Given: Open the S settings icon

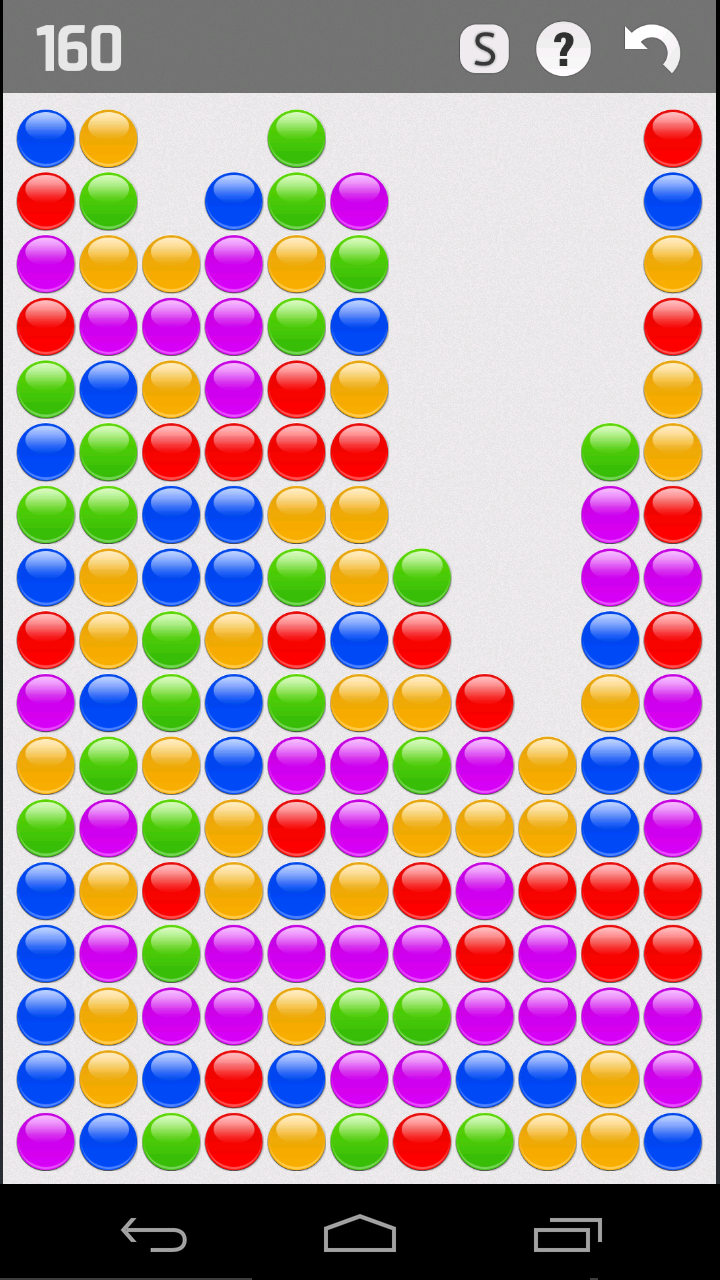Looking at the screenshot, I should 483,47.
